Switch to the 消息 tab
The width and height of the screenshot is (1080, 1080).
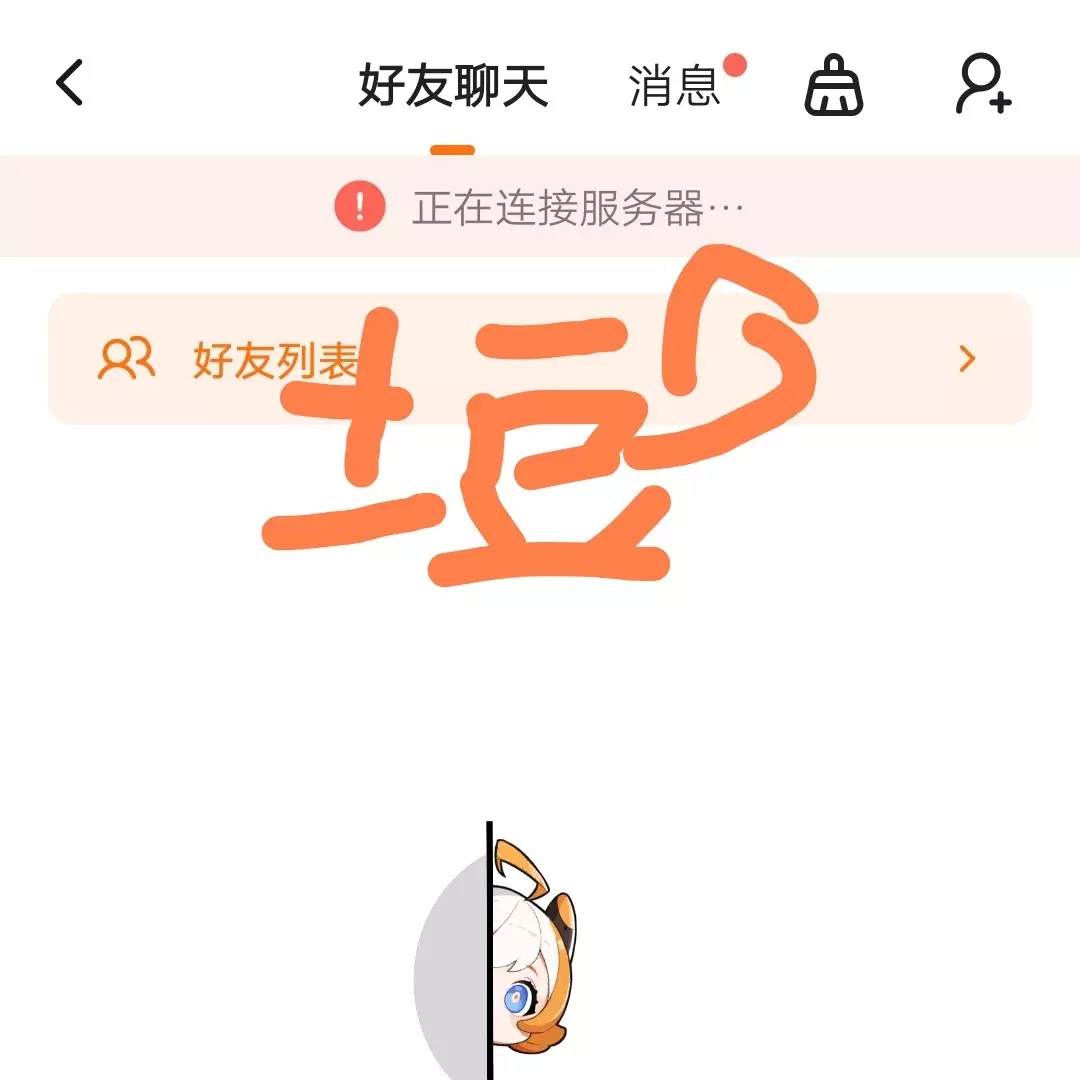coord(675,86)
